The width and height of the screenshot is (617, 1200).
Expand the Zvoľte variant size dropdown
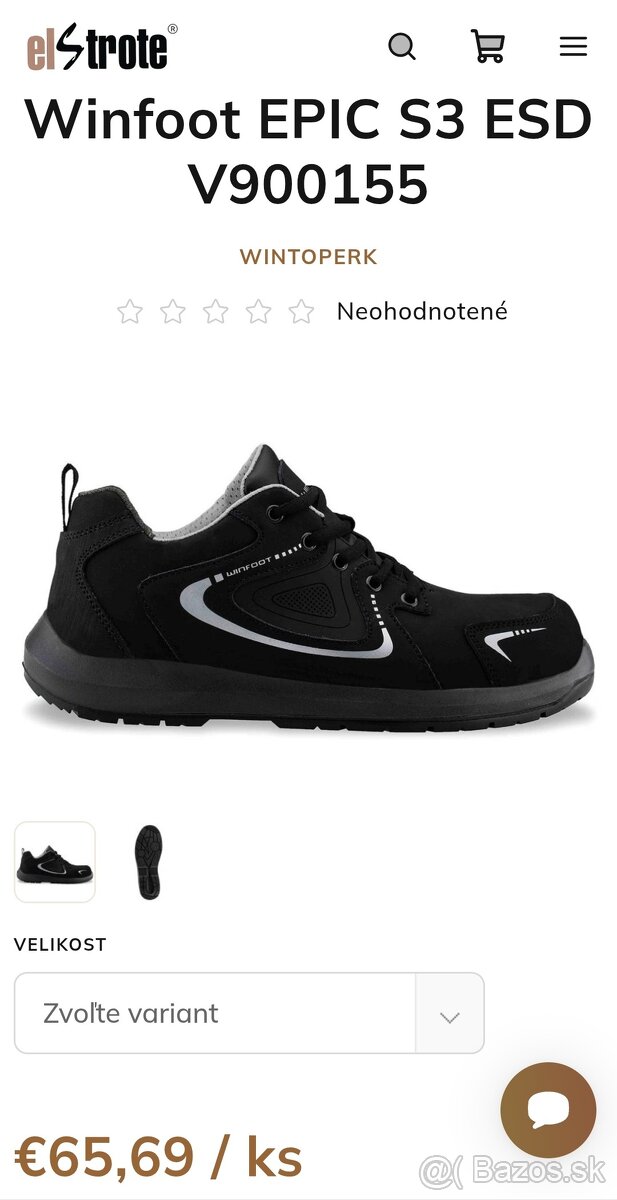[x=249, y=1013]
